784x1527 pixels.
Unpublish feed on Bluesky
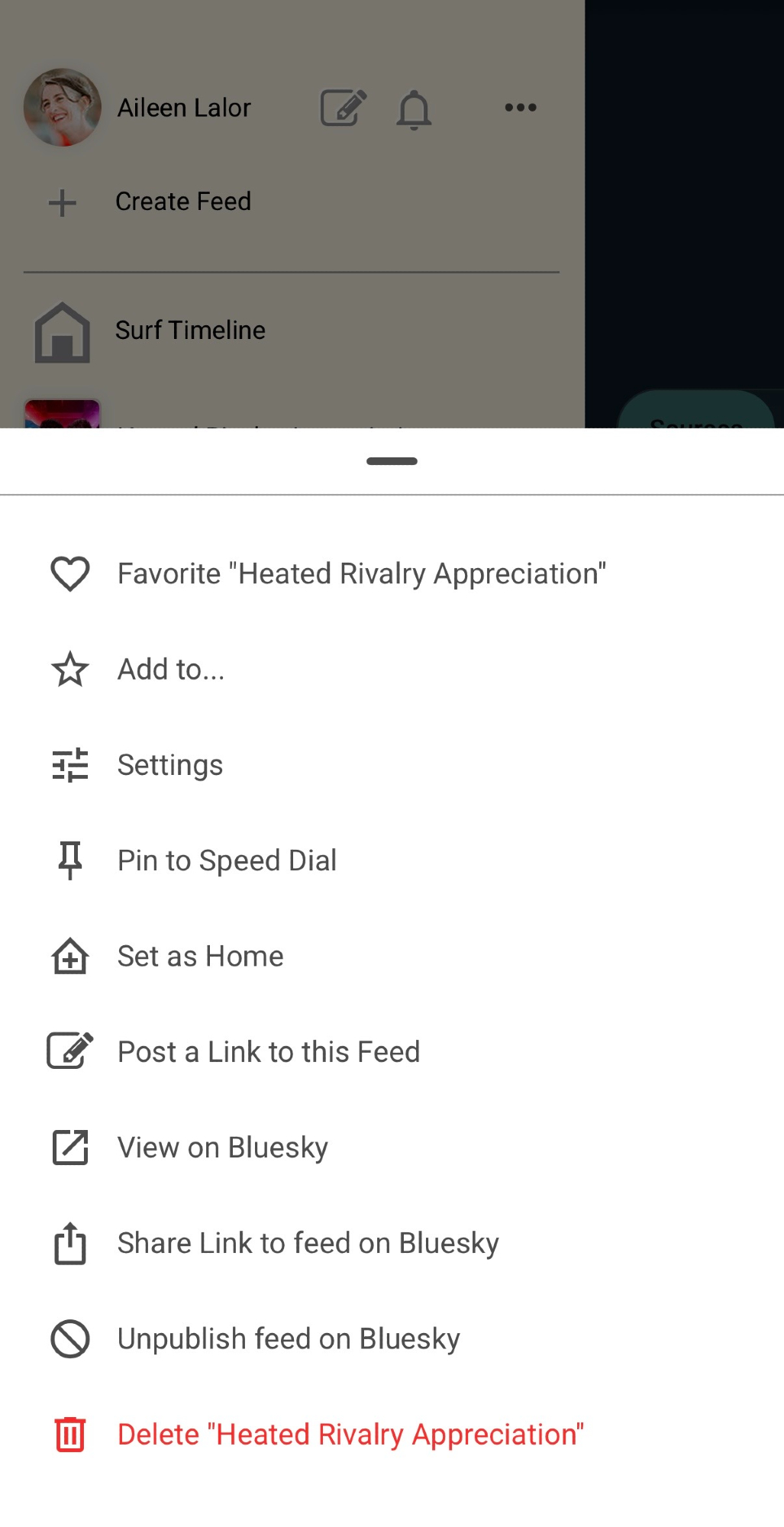pos(289,1339)
